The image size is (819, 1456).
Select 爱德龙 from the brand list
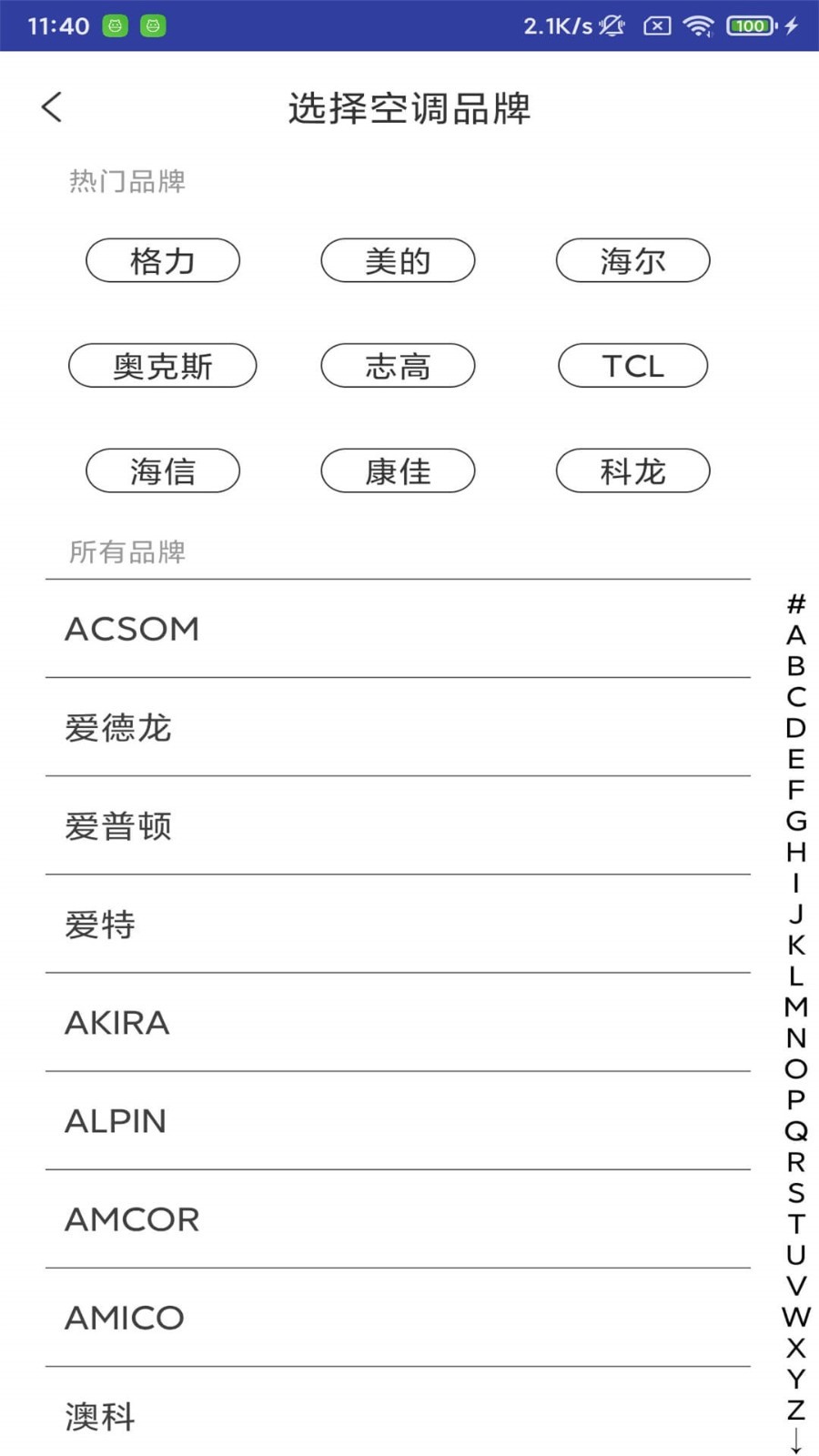398,727
